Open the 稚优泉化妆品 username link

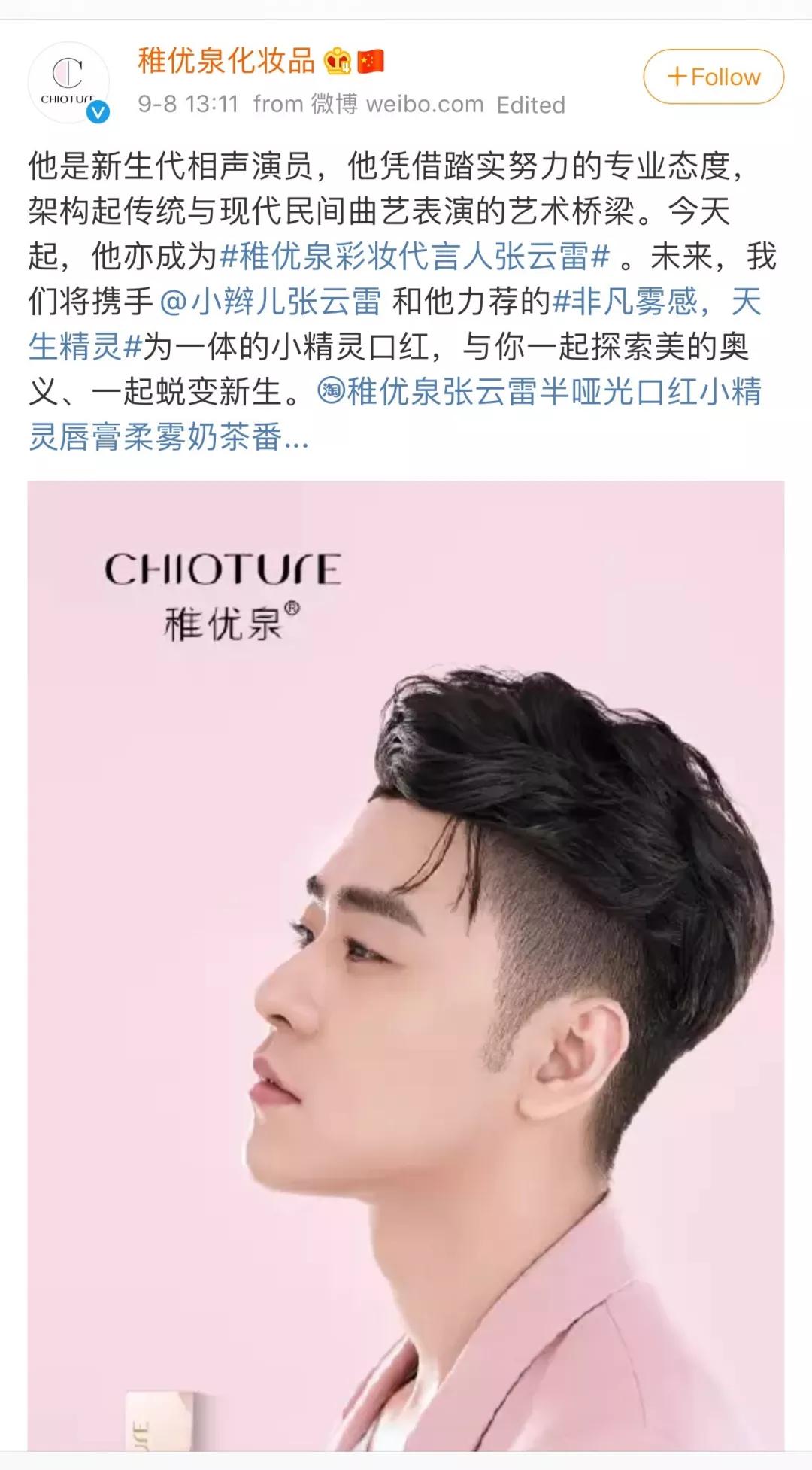pyautogui.click(x=226, y=62)
